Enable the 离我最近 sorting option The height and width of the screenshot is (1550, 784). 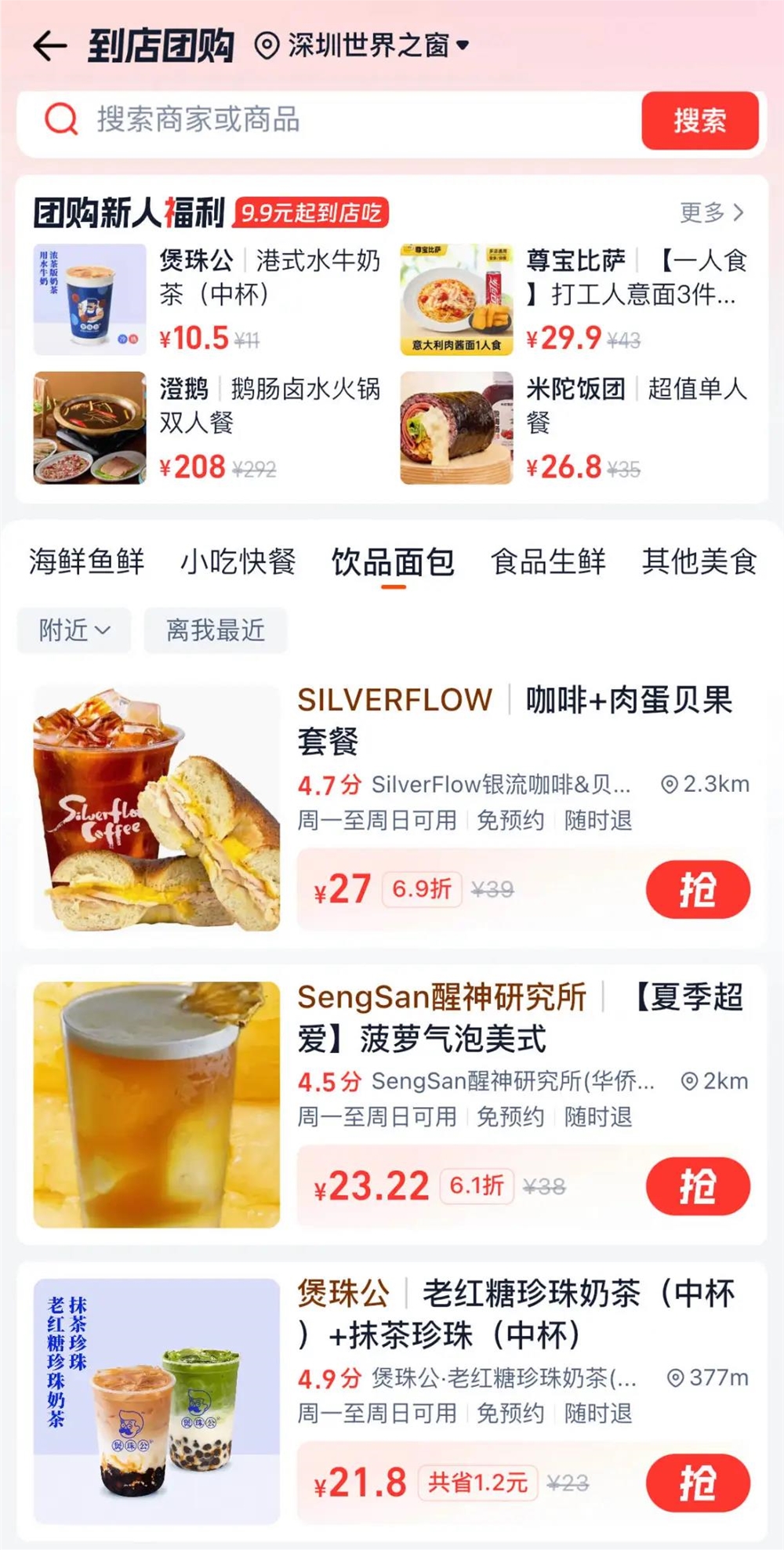pyautogui.click(x=215, y=630)
